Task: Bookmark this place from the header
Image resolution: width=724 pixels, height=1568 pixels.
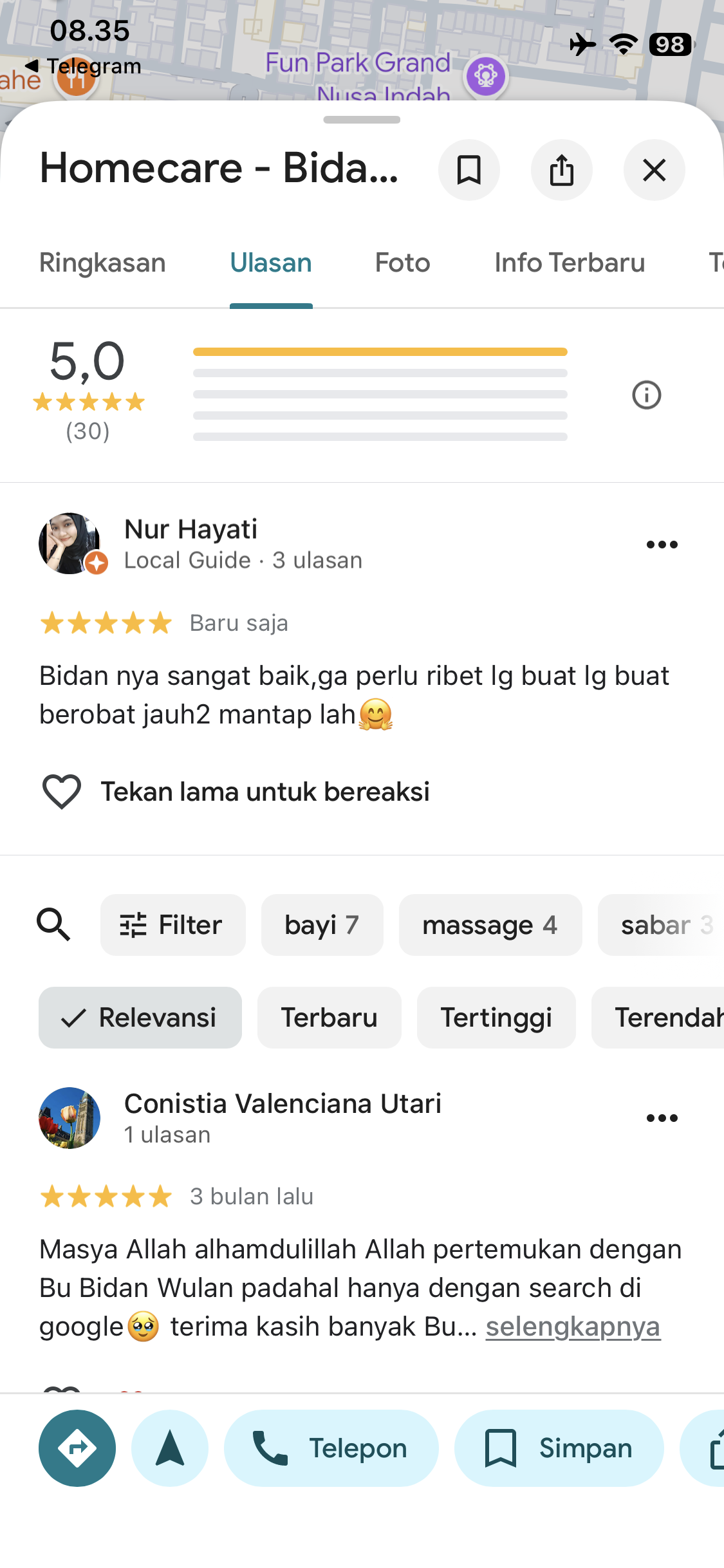Action: coord(469,171)
